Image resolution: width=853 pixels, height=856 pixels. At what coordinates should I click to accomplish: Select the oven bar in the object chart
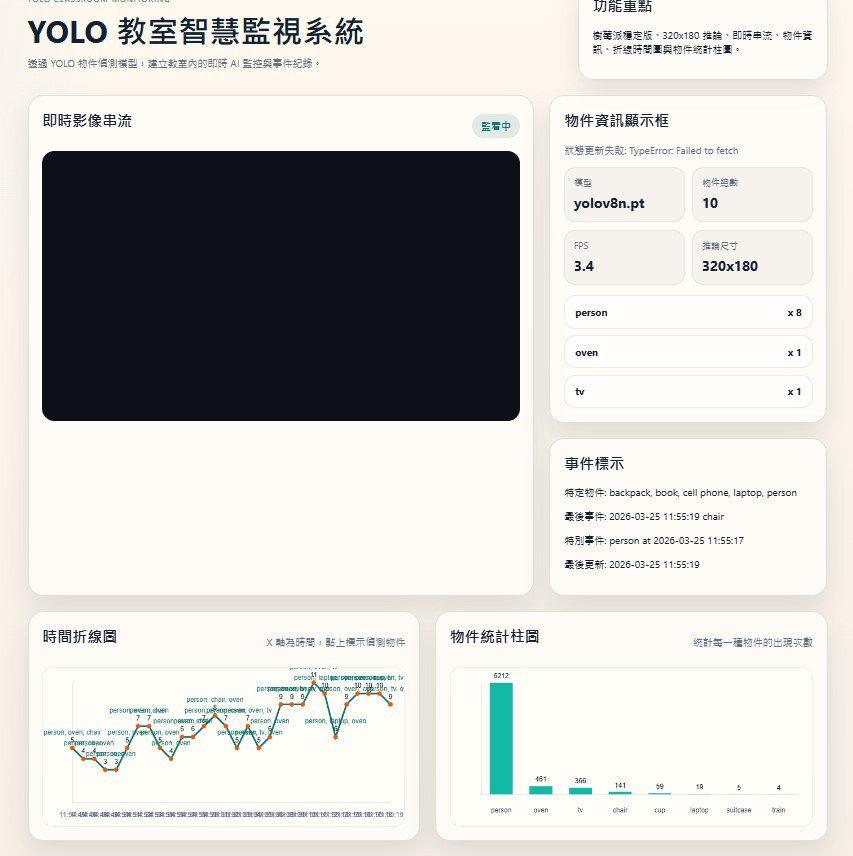541,789
